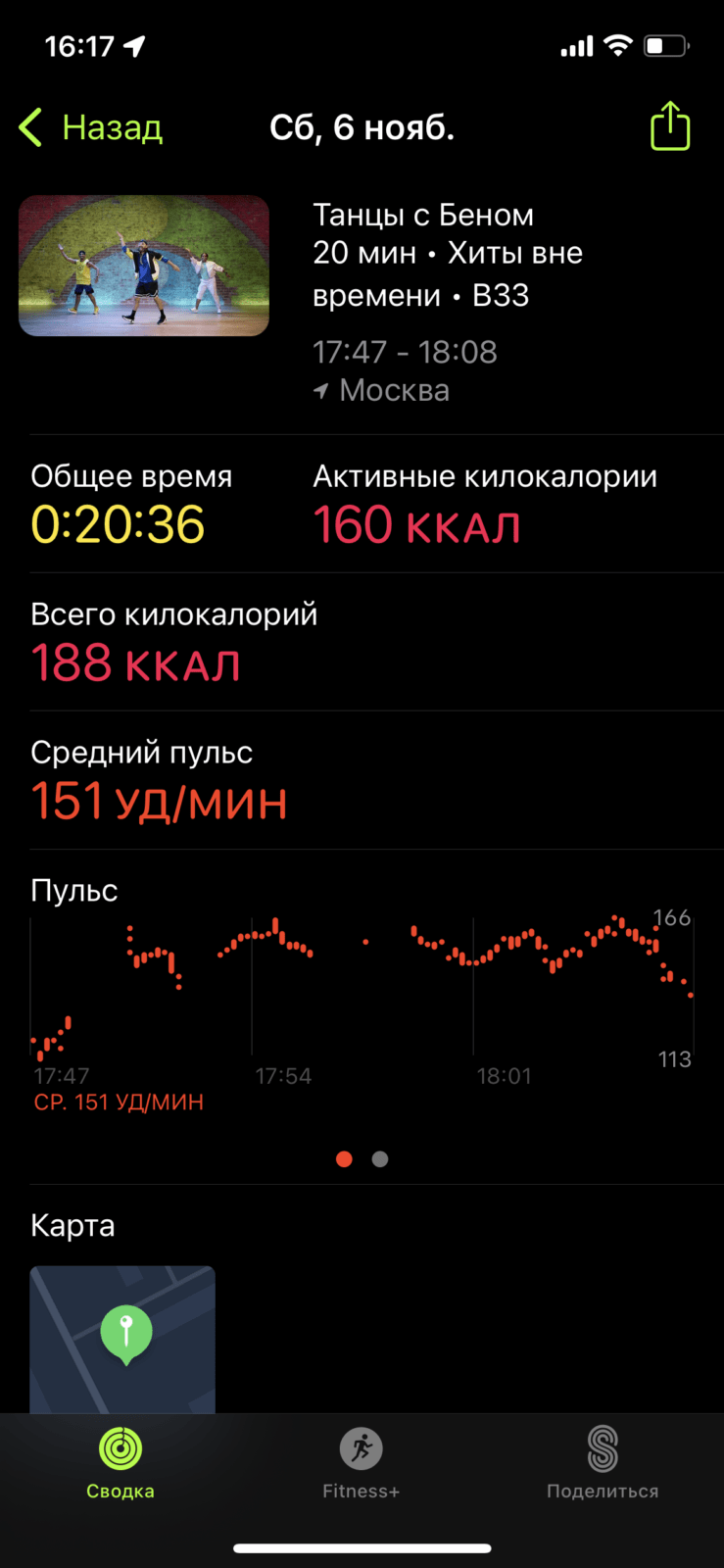Go back via the Назад button
Viewport: 724px width, 1568px height.
pos(91,127)
